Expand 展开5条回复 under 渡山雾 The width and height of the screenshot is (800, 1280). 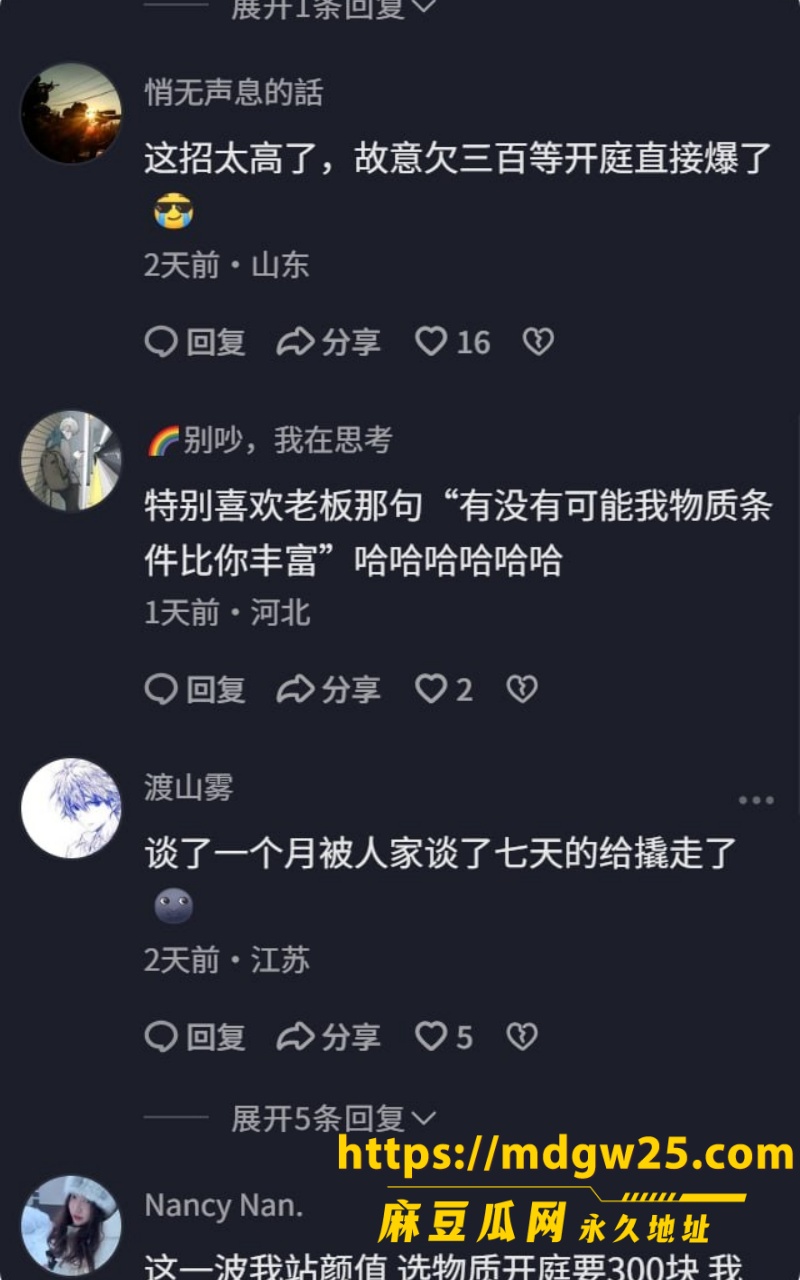(334, 1118)
